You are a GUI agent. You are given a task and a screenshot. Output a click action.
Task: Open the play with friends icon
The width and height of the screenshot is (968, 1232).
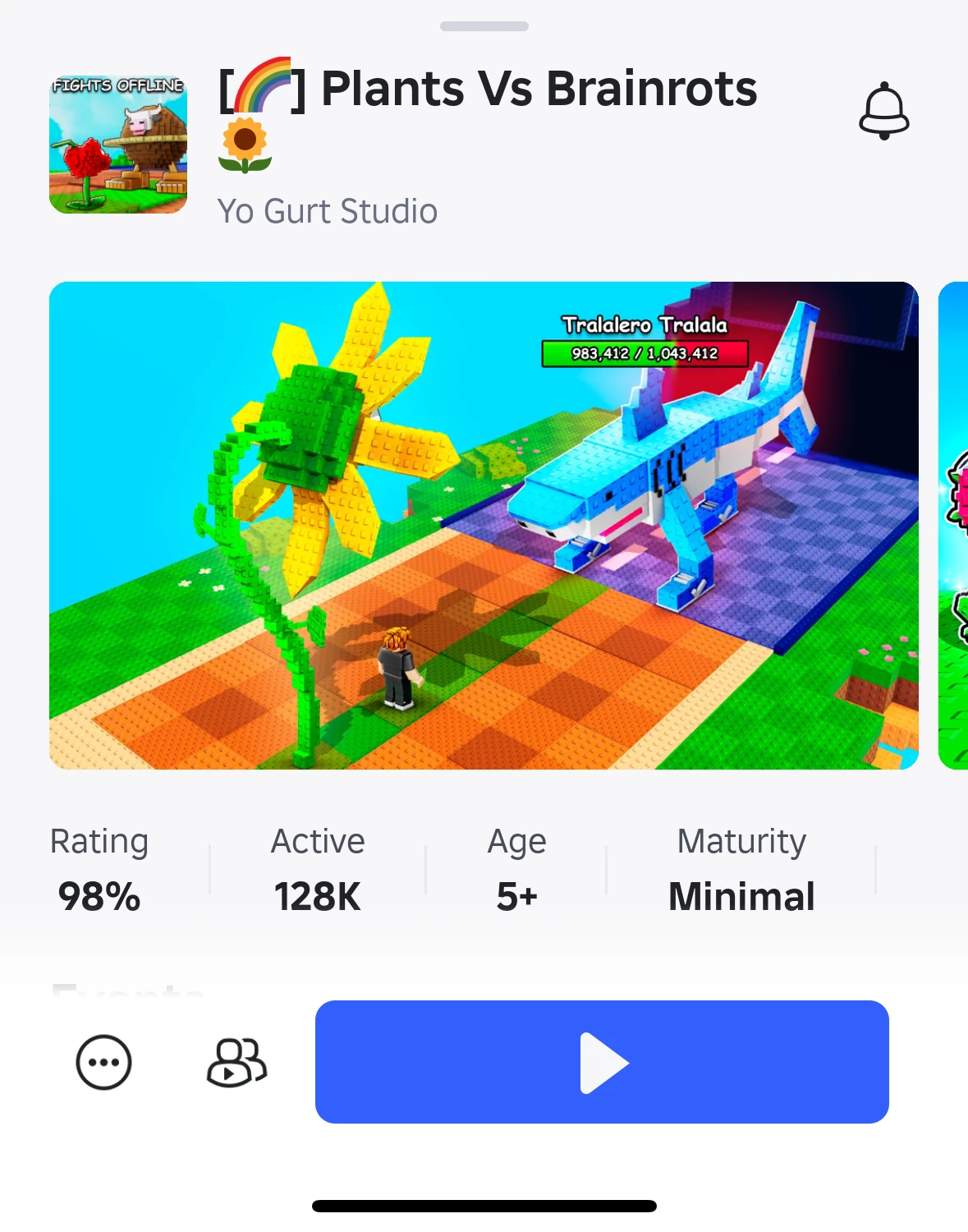click(236, 1062)
